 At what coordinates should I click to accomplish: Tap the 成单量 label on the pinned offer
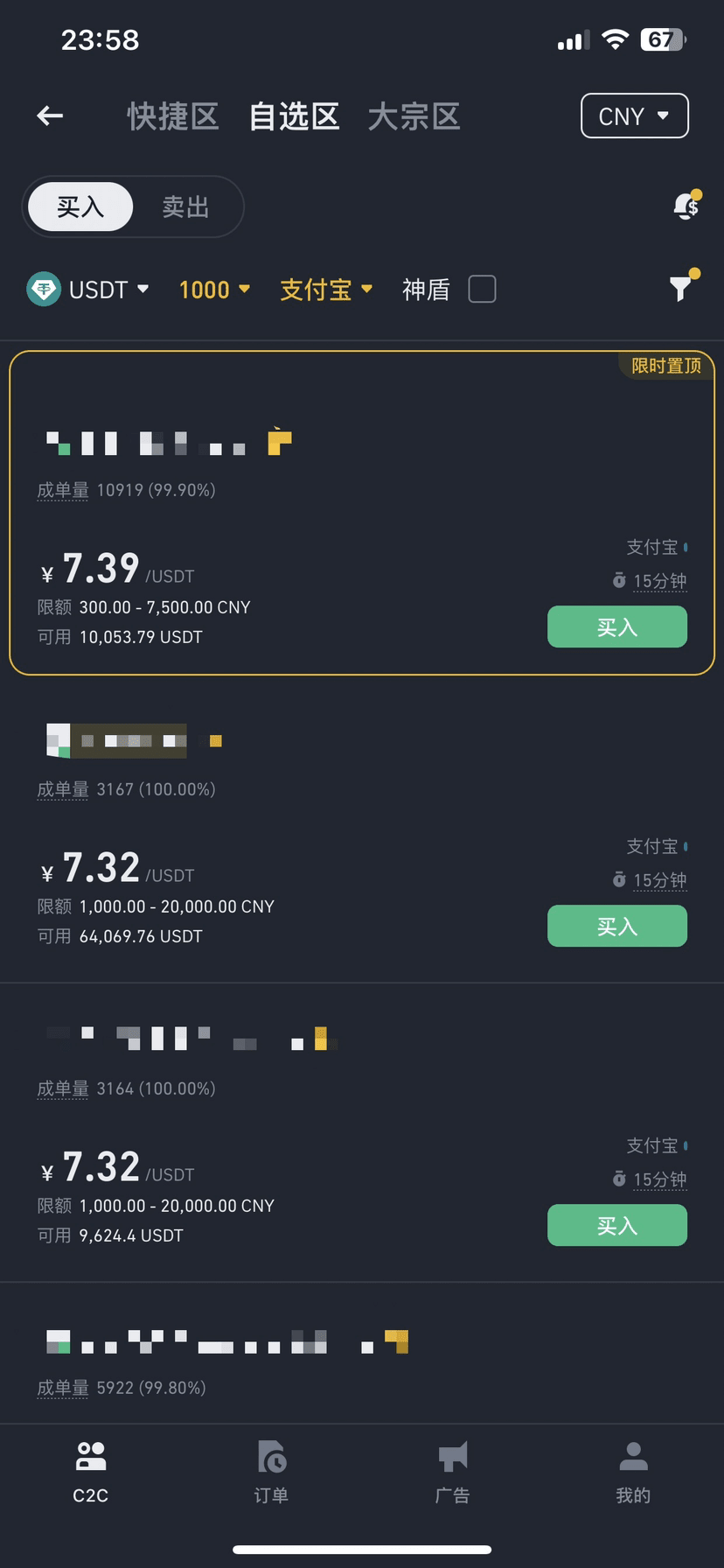coord(62,490)
